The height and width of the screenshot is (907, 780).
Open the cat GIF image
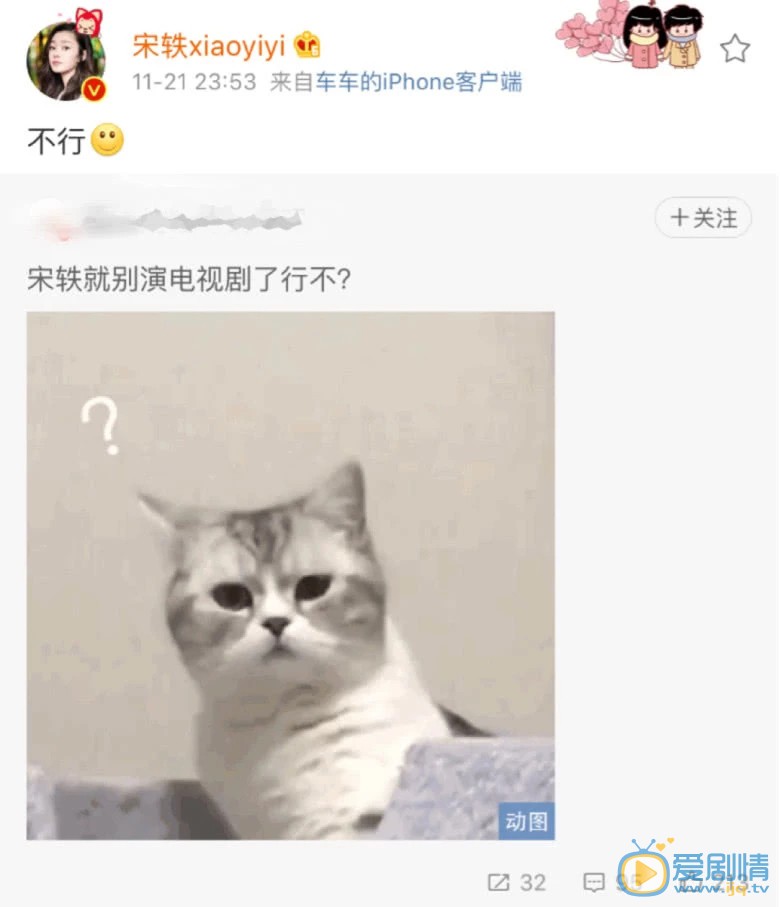[290, 575]
